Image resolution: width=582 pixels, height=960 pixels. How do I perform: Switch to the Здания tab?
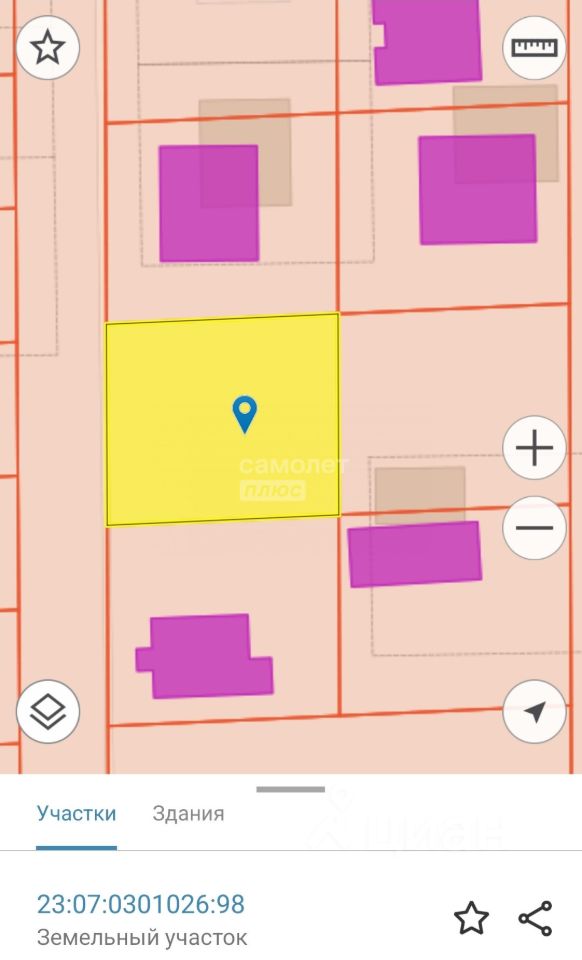pyautogui.click(x=188, y=814)
